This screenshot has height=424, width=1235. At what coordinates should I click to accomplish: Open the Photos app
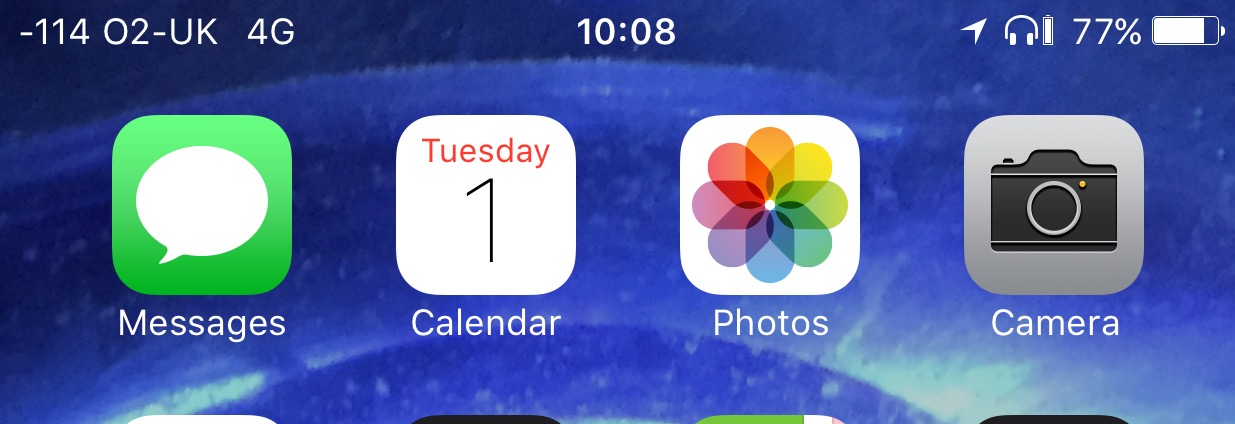(x=770, y=205)
